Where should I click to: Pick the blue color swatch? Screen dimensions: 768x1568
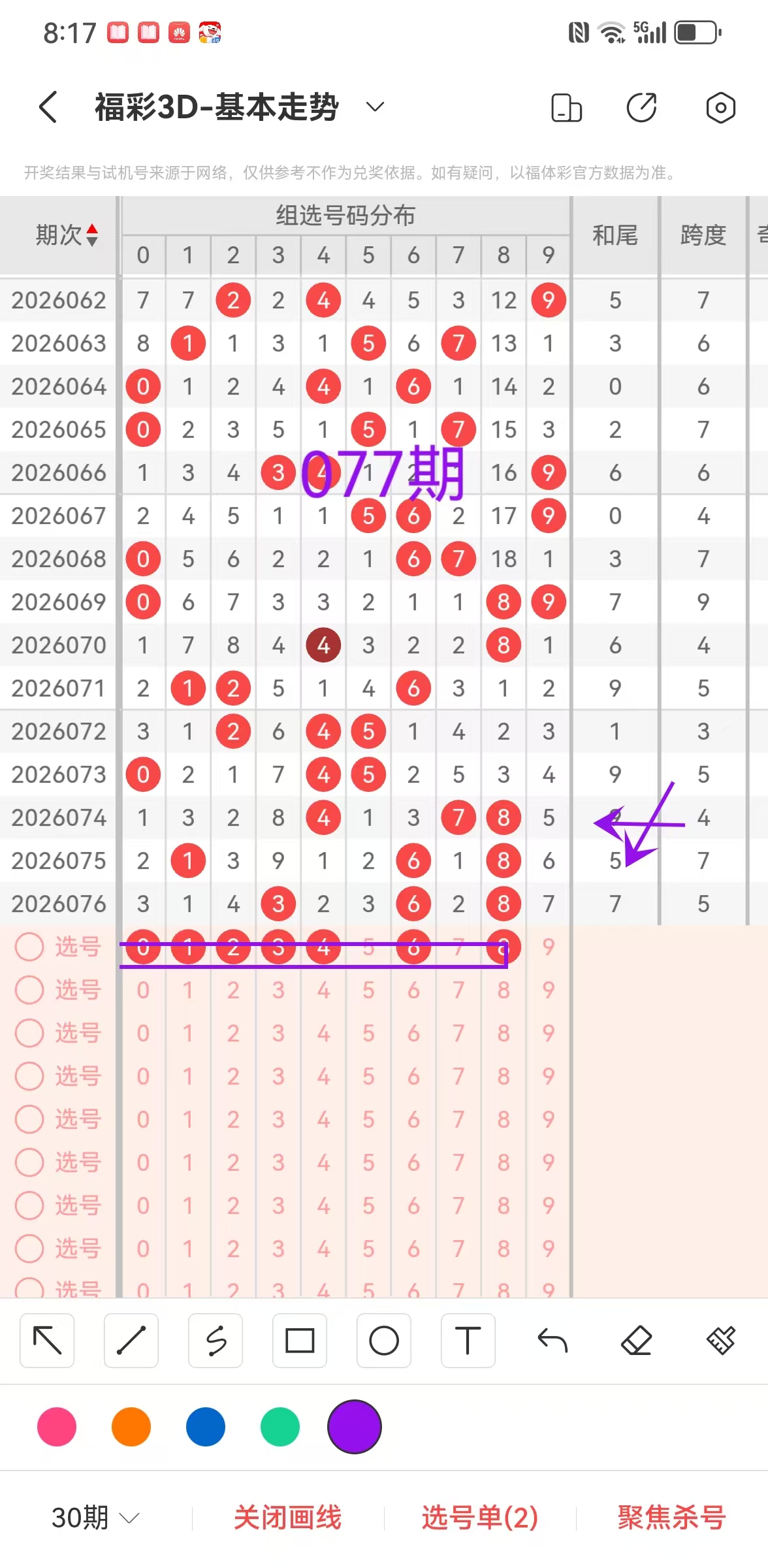tap(206, 1427)
